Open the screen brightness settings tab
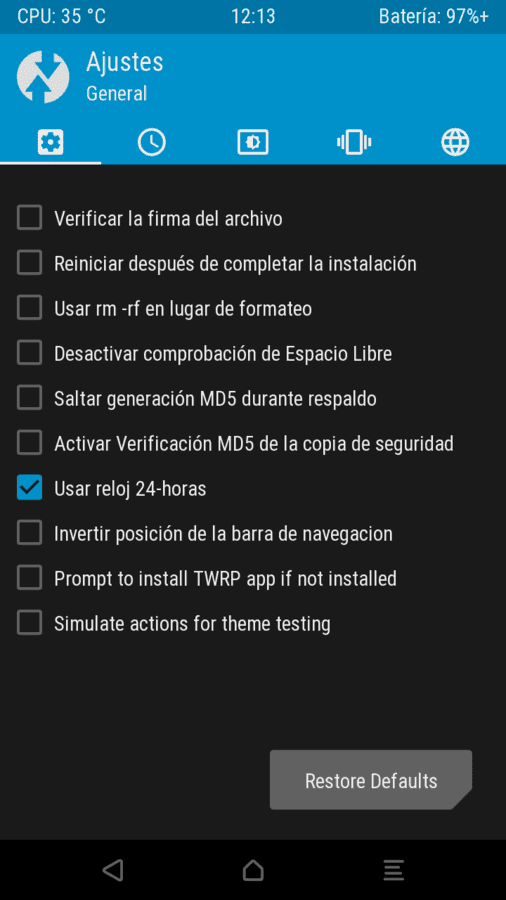Image resolution: width=506 pixels, height=900 pixels. (x=252, y=142)
